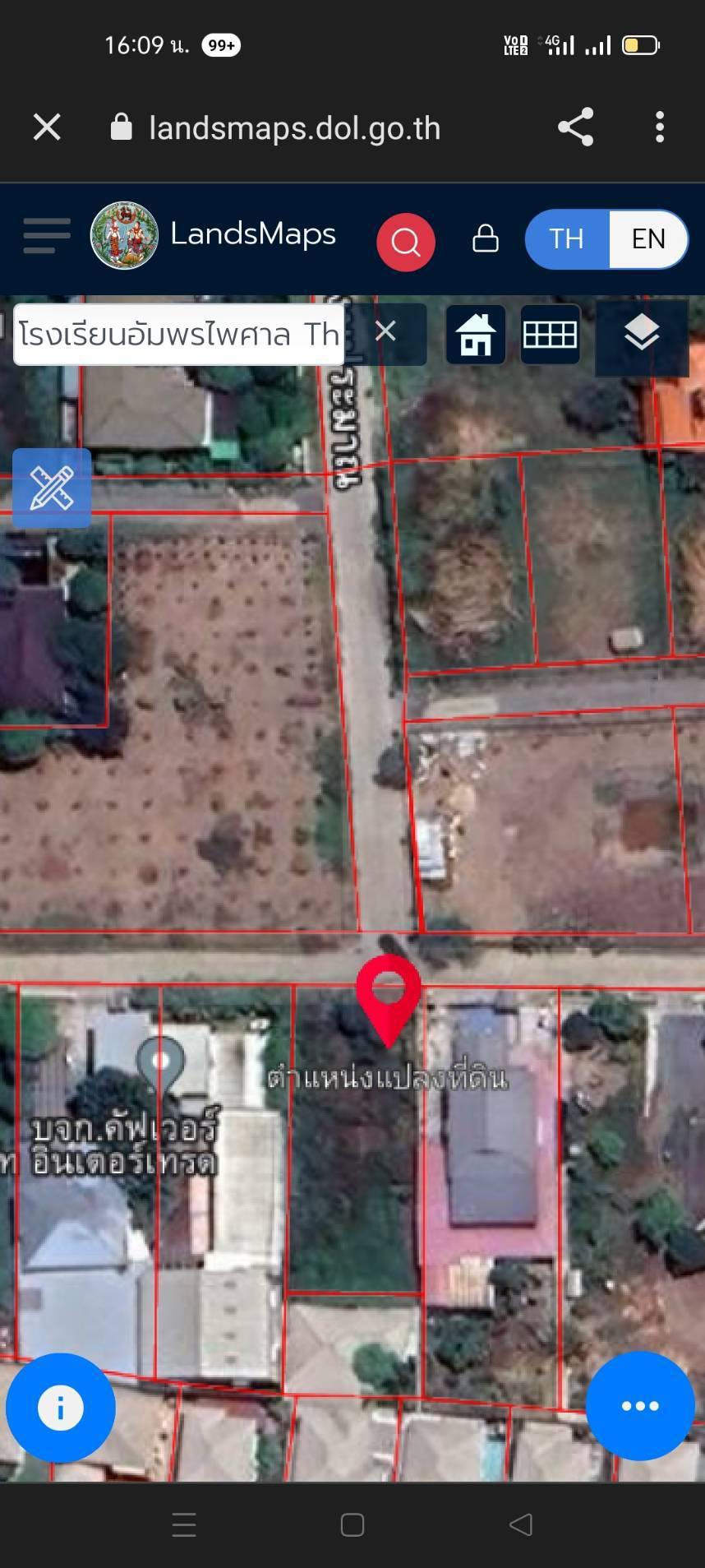705x1568 pixels.
Task: Clear the search text
Action: (385, 331)
